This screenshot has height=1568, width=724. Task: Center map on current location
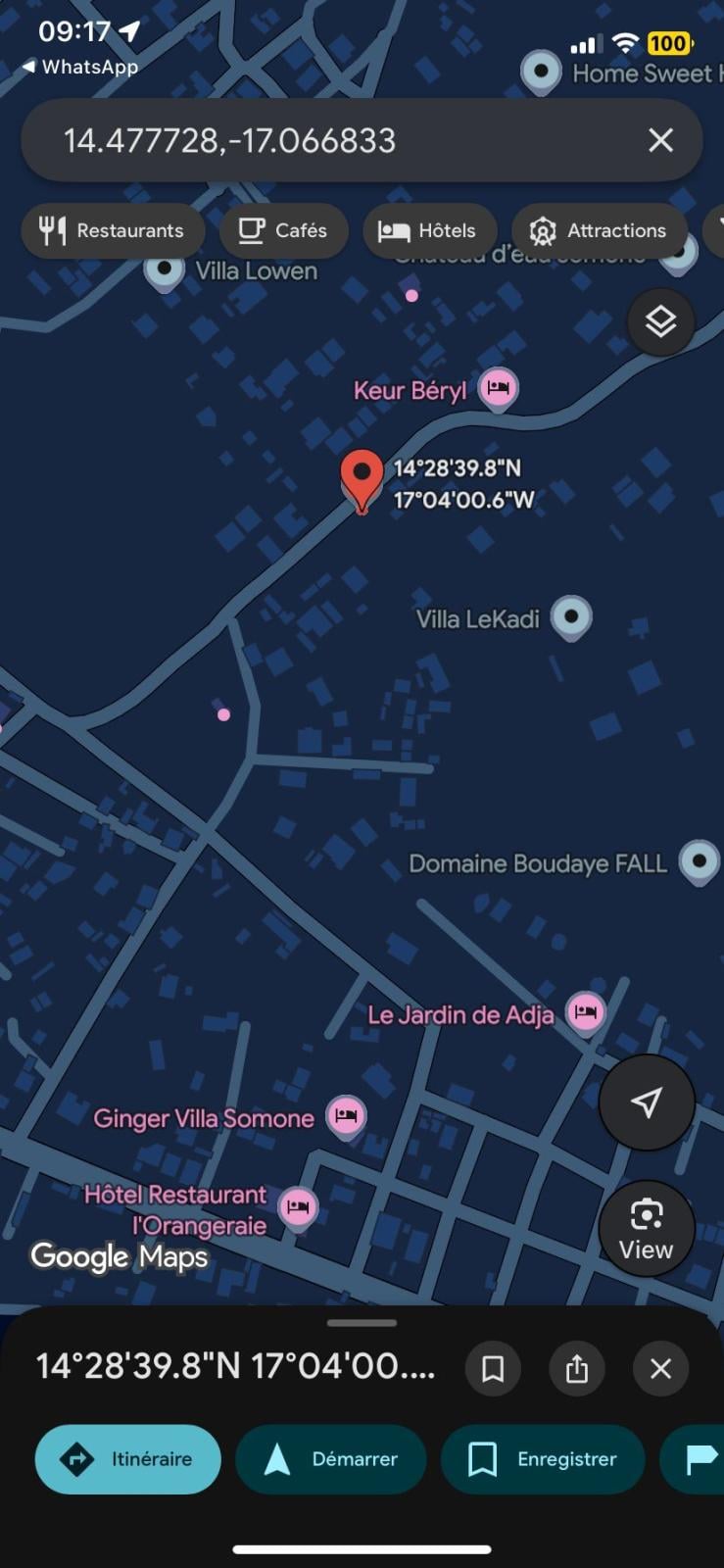(646, 1102)
